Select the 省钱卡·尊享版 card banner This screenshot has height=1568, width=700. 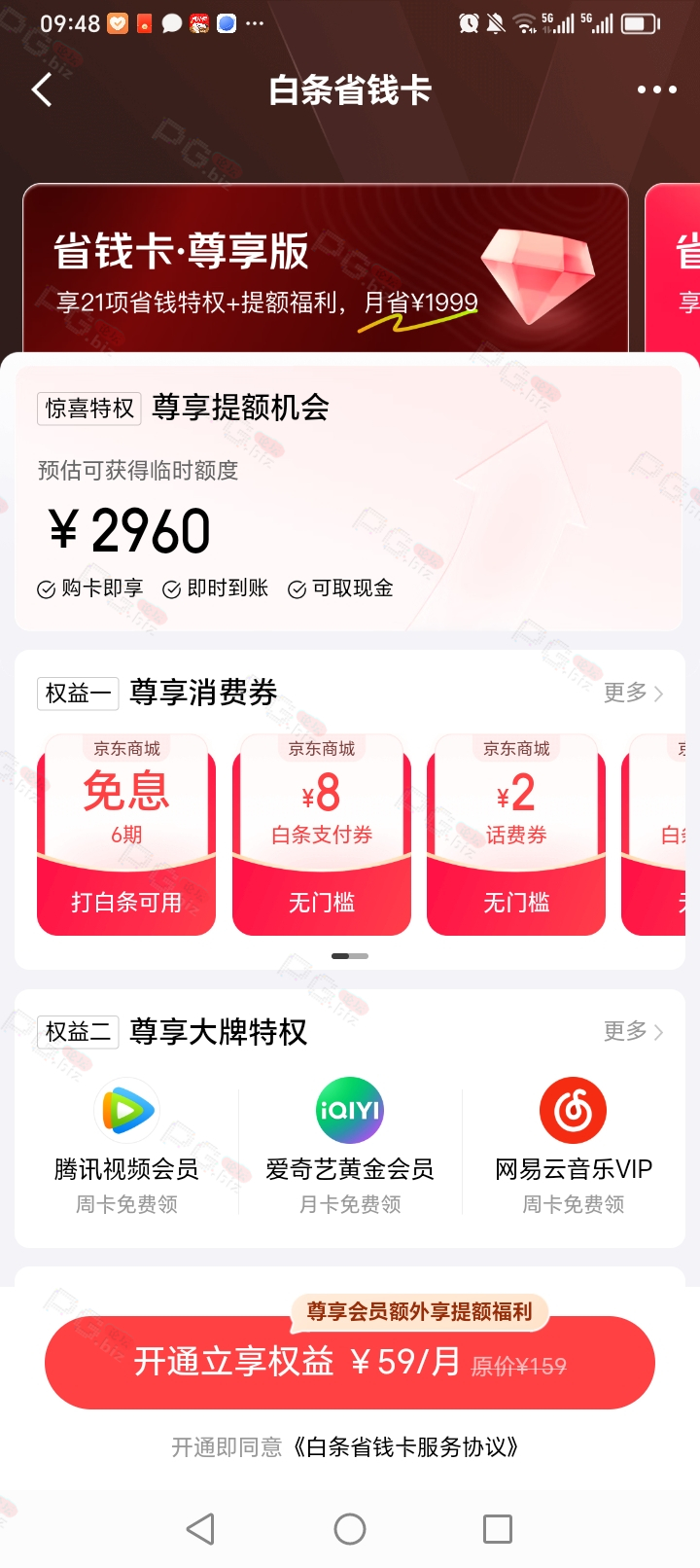[x=326, y=269]
